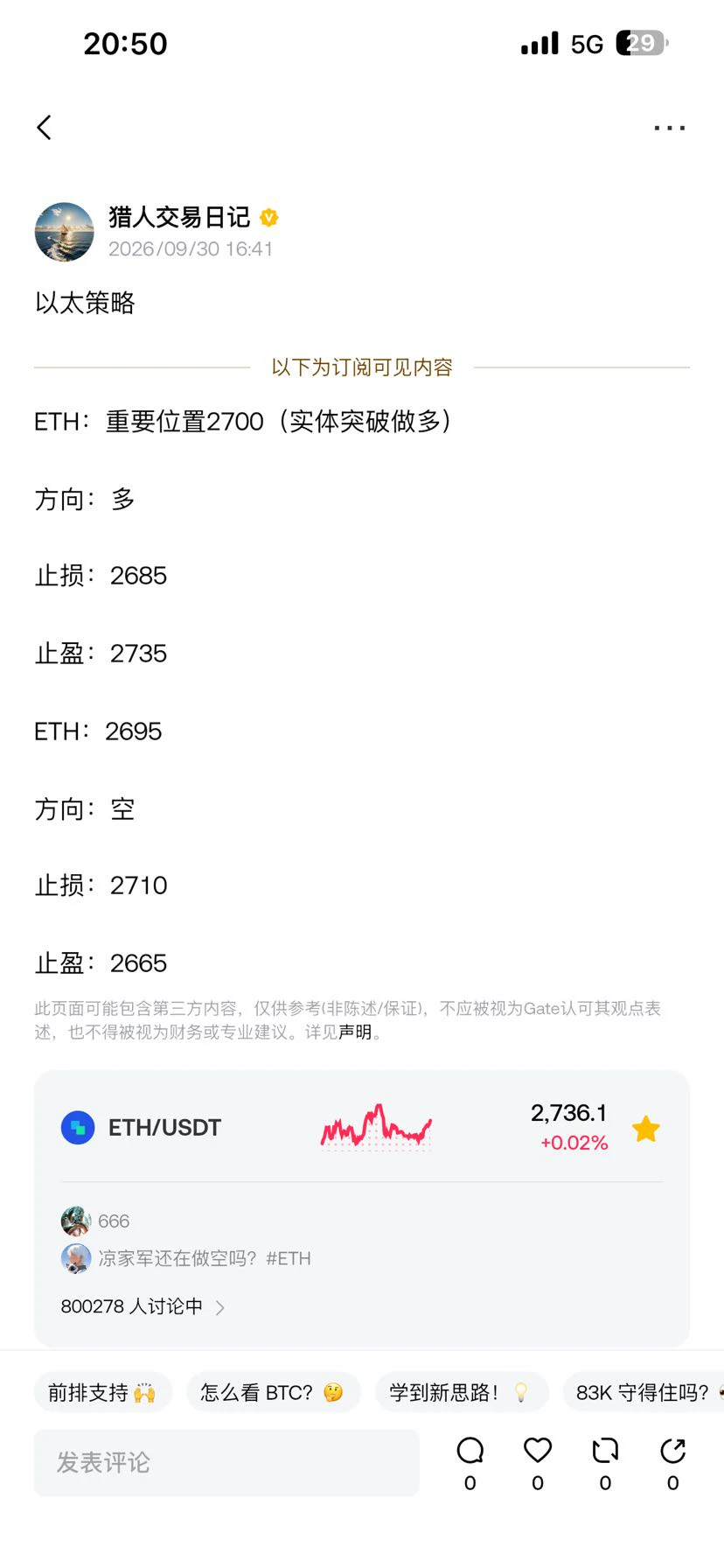Share this post externally

pyautogui.click(x=672, y=1463)
